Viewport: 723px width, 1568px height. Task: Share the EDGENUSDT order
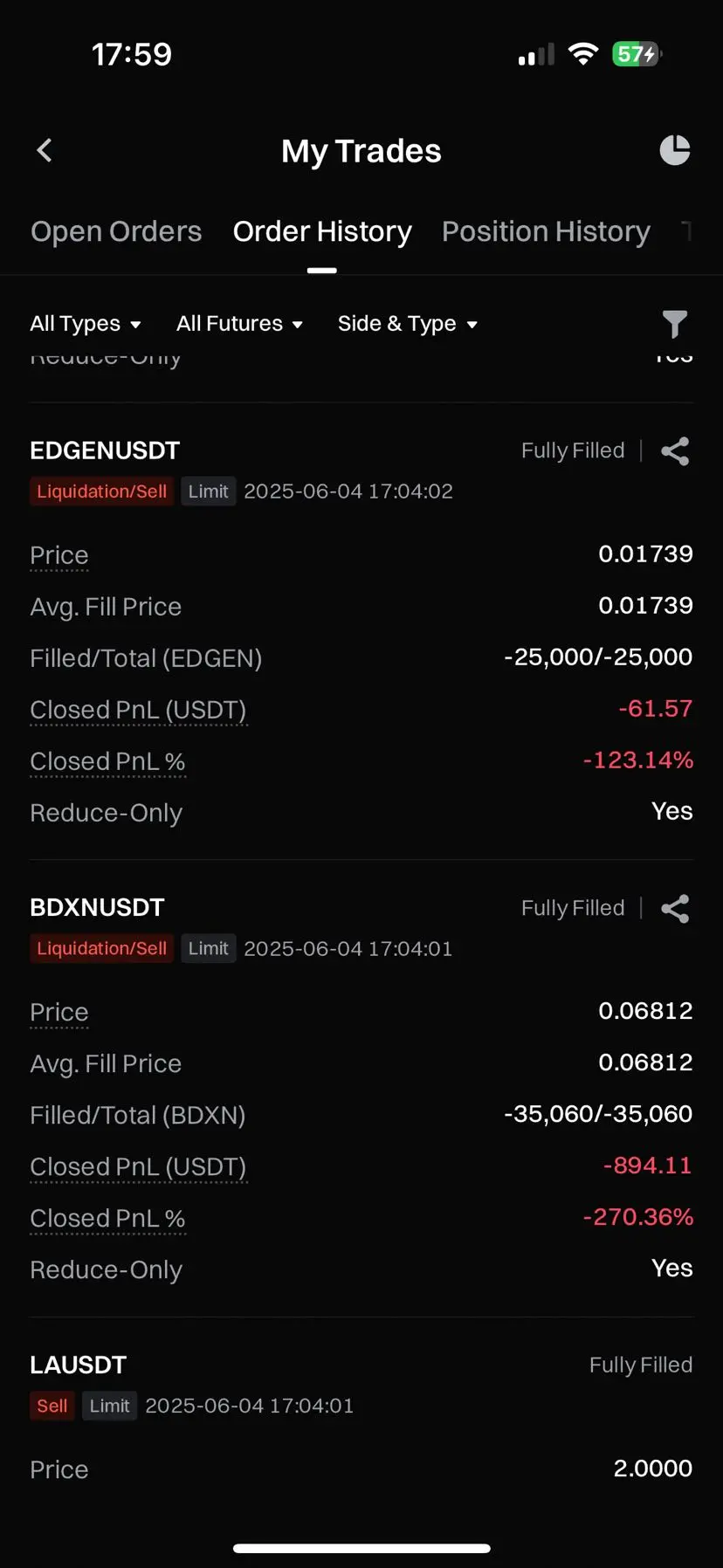[x=675, y=451]
